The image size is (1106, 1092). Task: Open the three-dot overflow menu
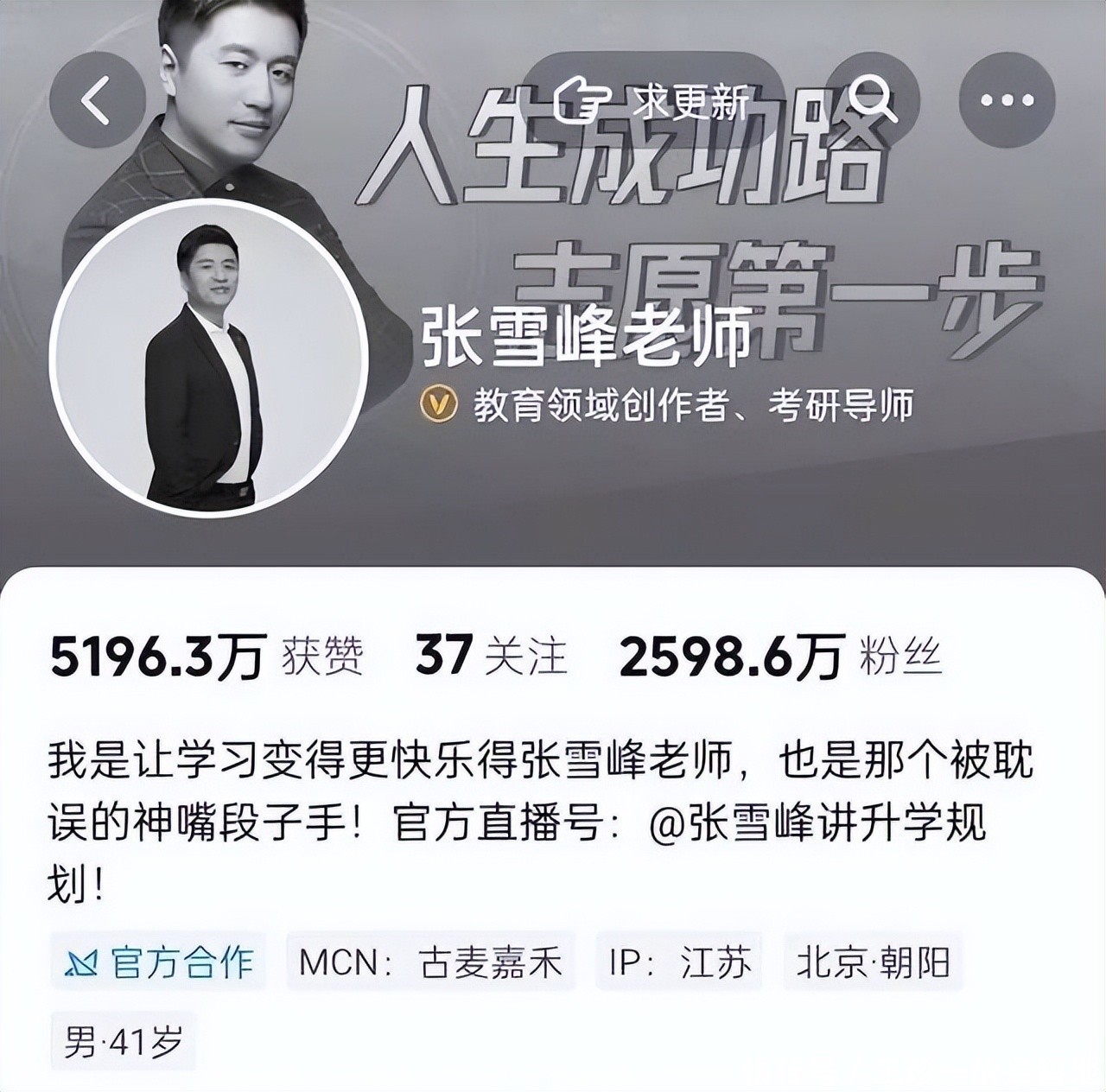coord(1007,100)
